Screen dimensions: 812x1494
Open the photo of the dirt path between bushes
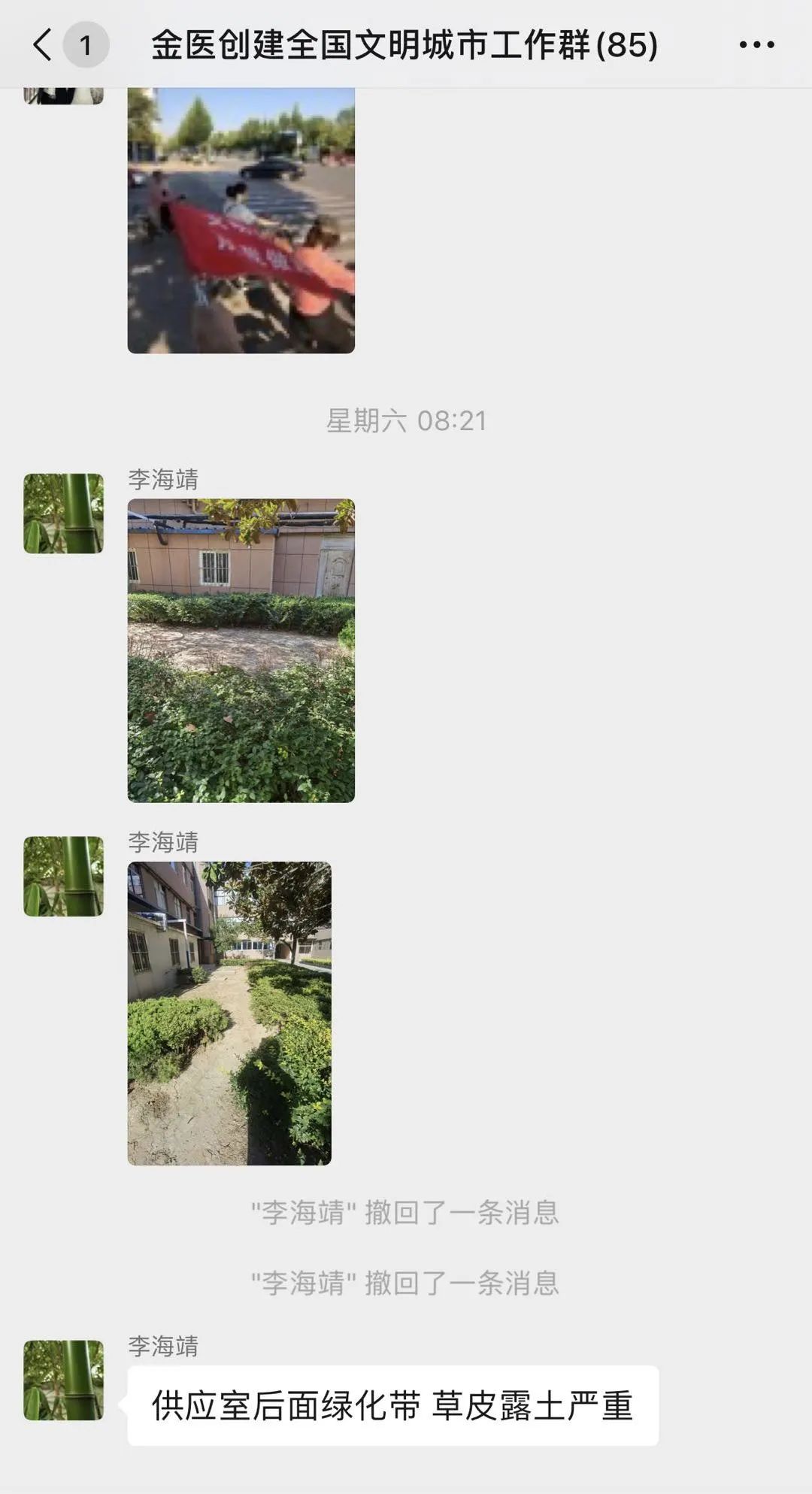(x=229, y=1013)
